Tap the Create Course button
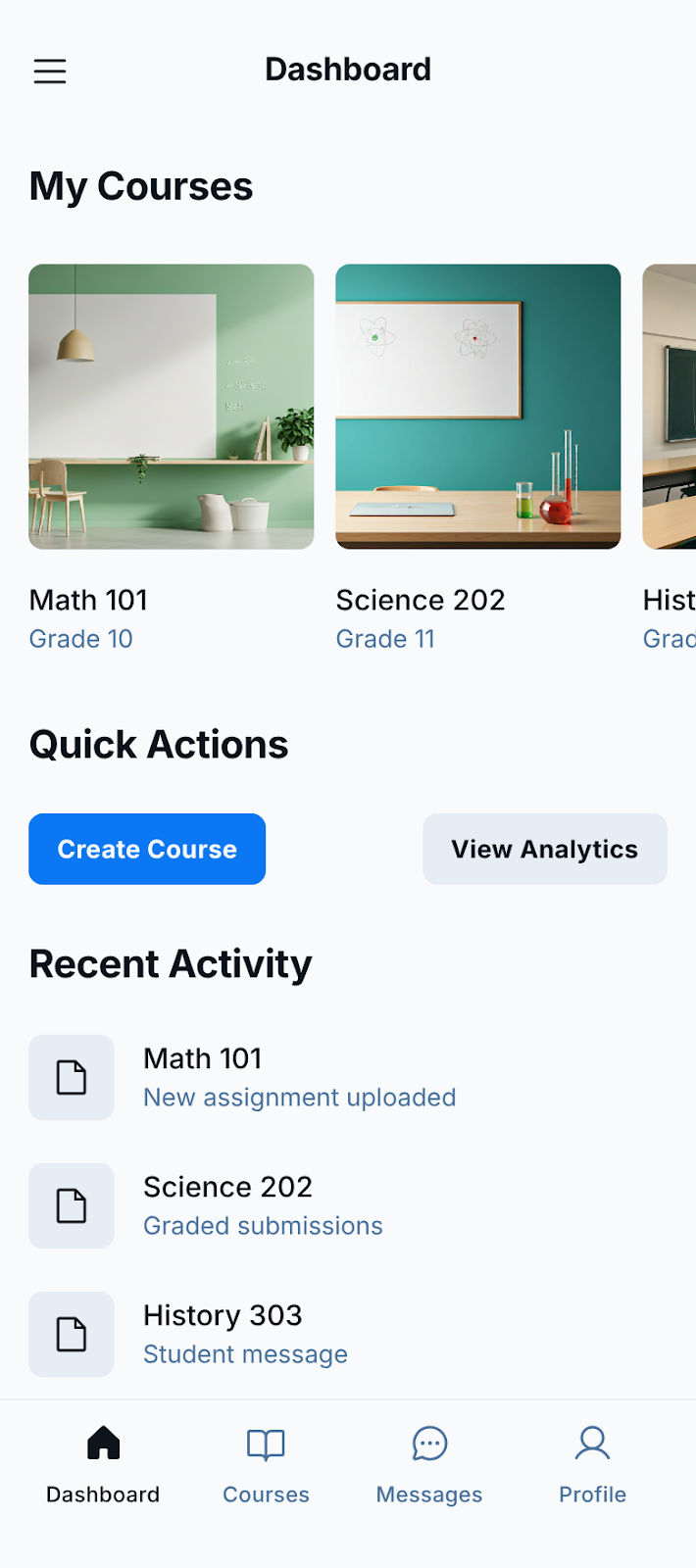 (147, 849)
